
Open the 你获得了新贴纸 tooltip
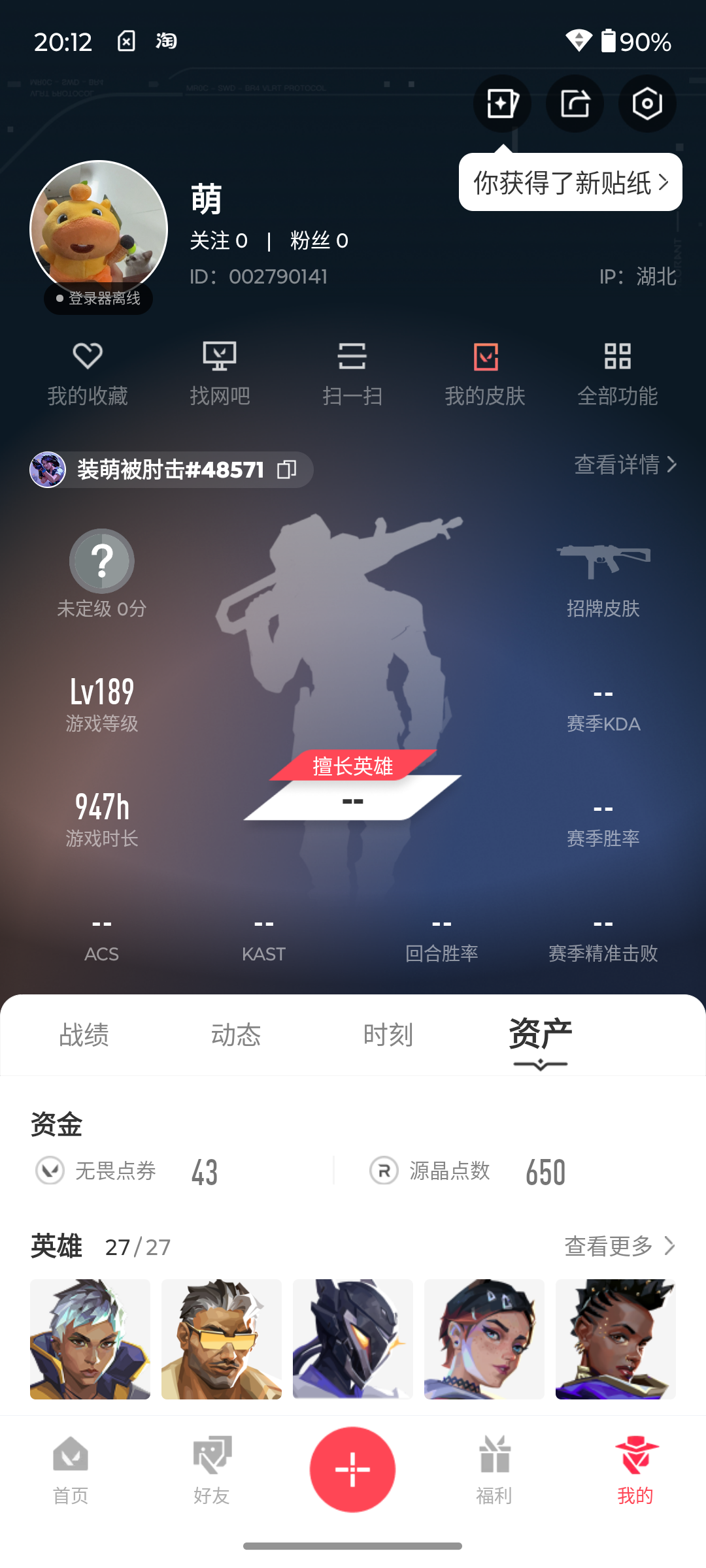tap(570, 182)
